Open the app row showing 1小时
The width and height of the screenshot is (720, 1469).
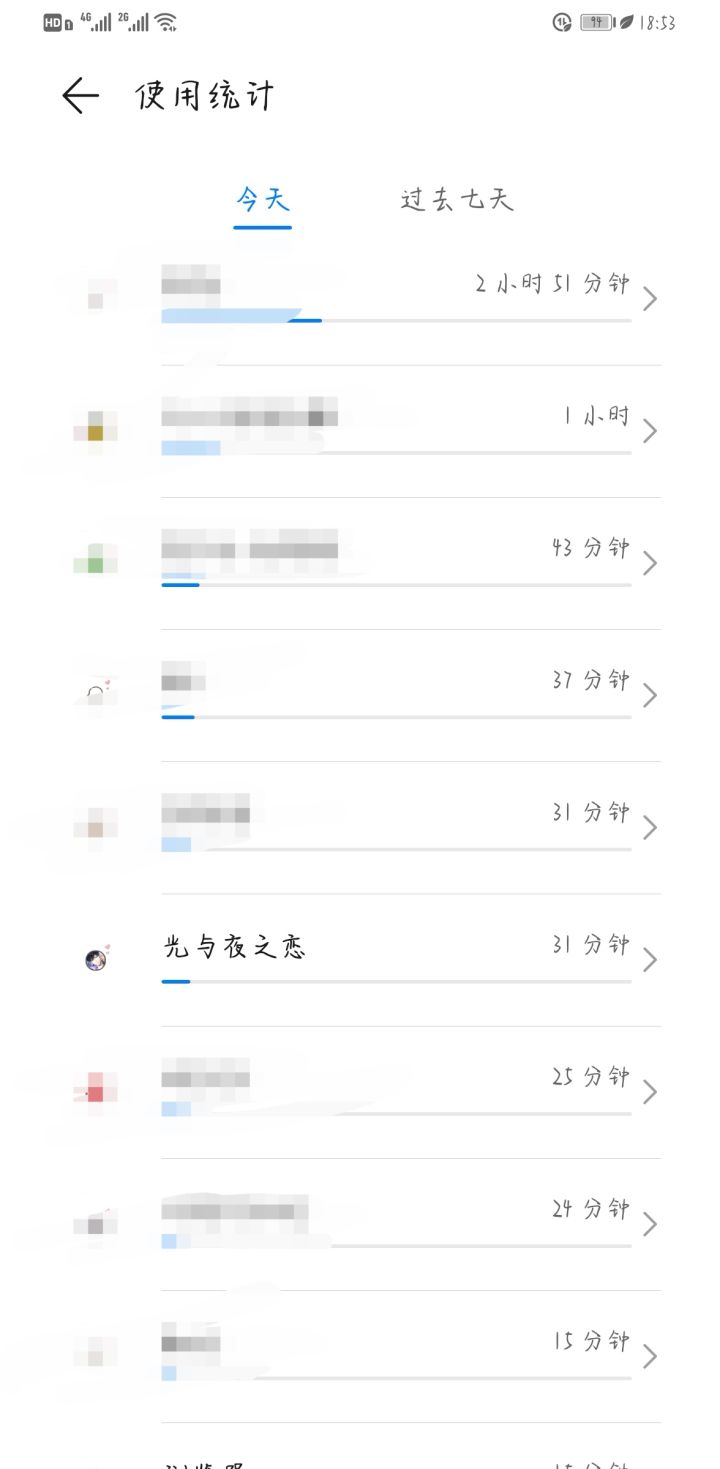360,431
